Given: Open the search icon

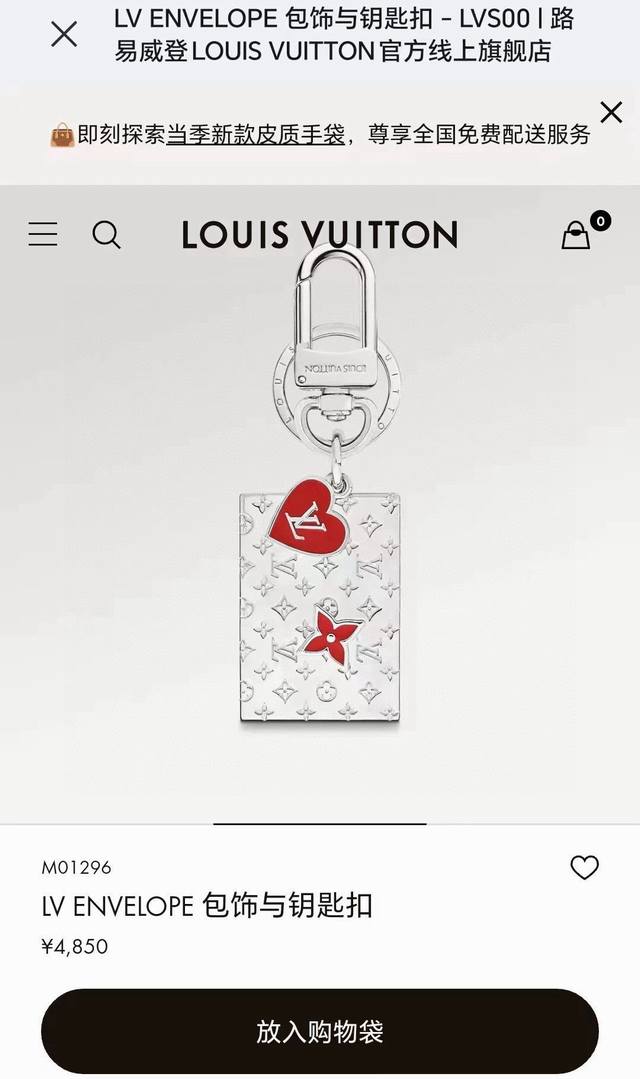Looking at the screenshot, I should click(x=106, y=235).
